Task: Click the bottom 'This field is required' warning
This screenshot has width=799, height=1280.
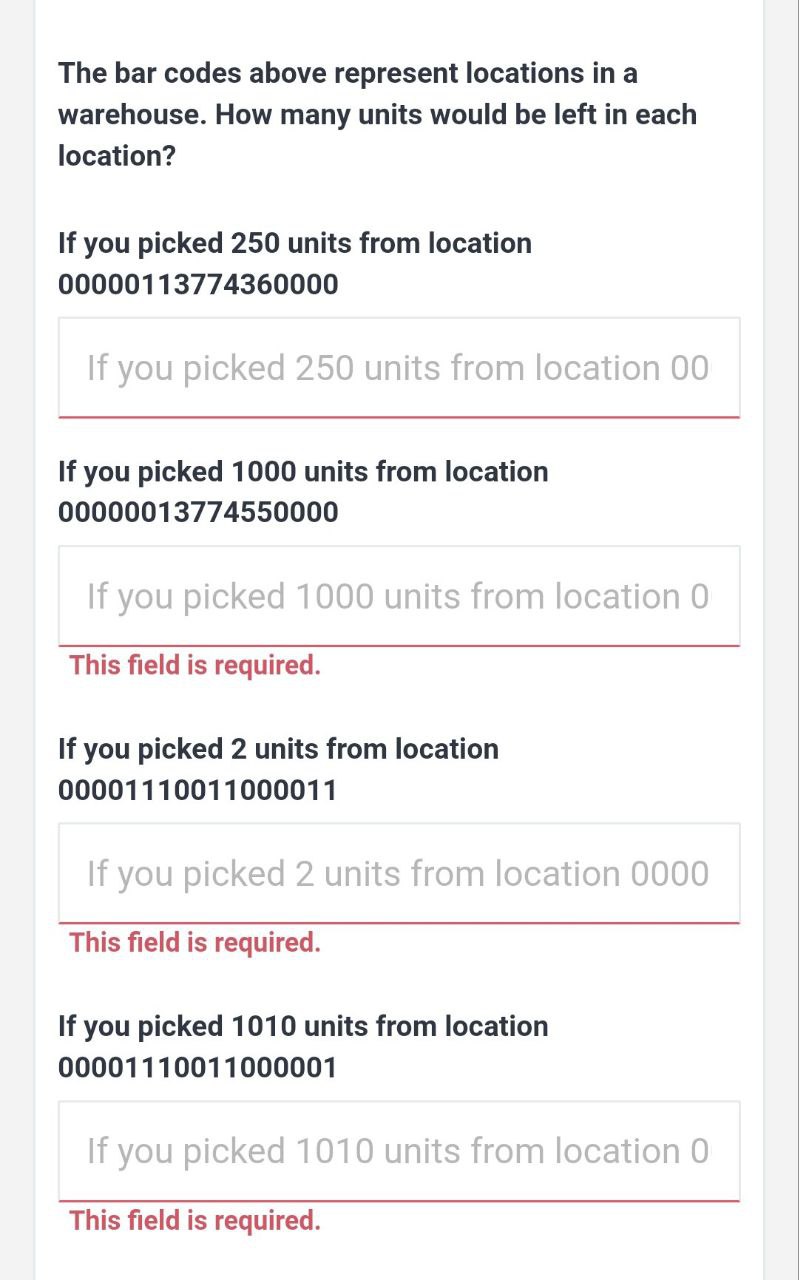Action: (x=194, y=1220)
